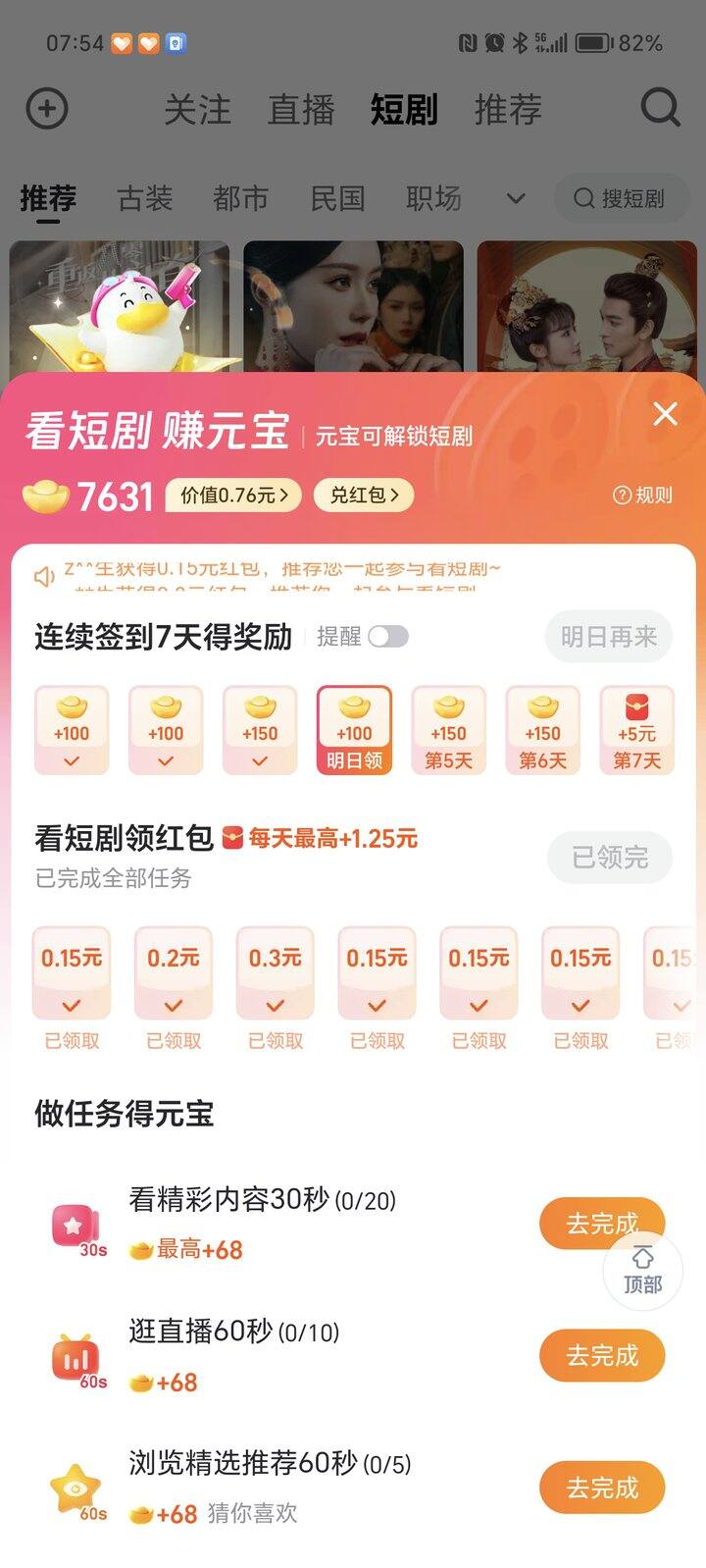The image size is (706, 1568).
Task: Select the 都市 drama category
Action: click(x=240, y=198)
